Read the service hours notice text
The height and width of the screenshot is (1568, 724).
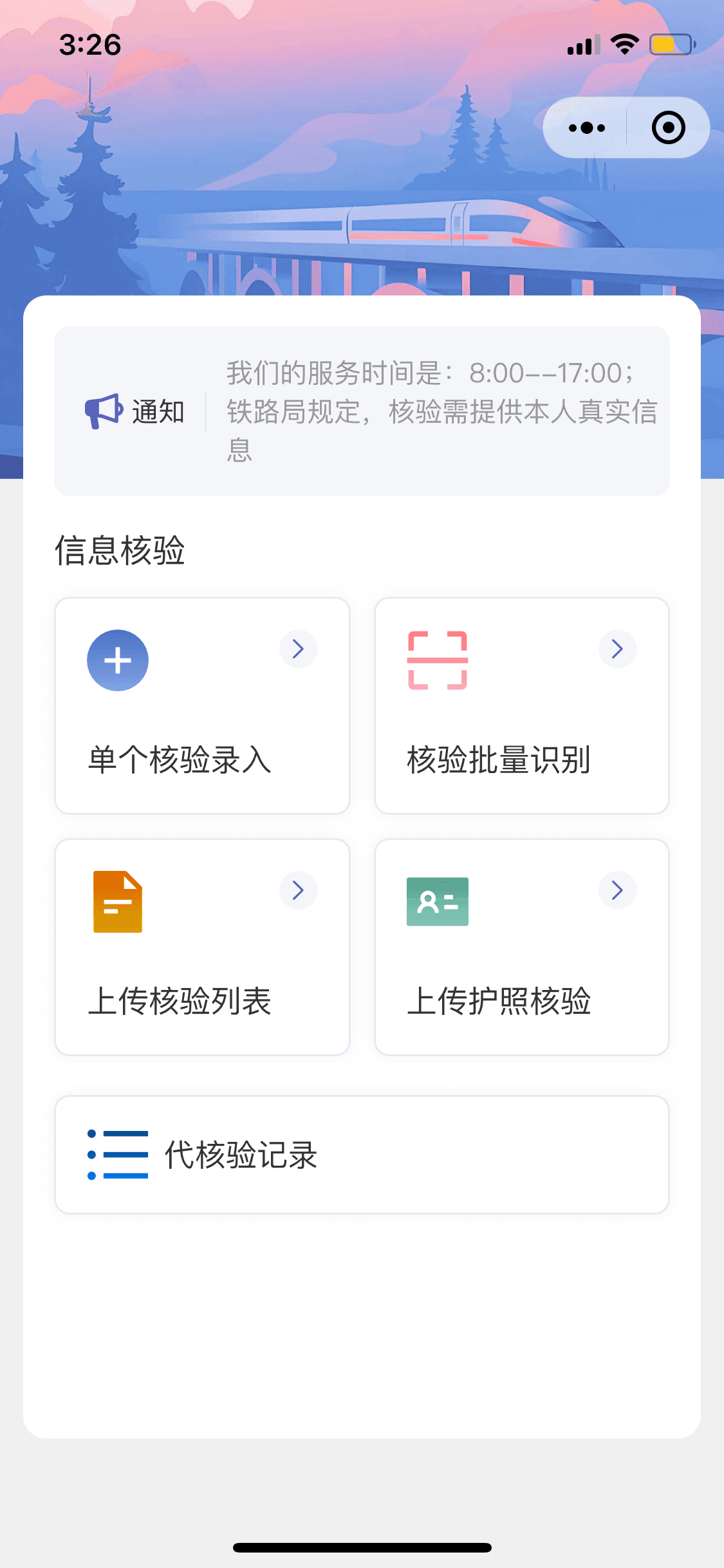tap(441, 410)
